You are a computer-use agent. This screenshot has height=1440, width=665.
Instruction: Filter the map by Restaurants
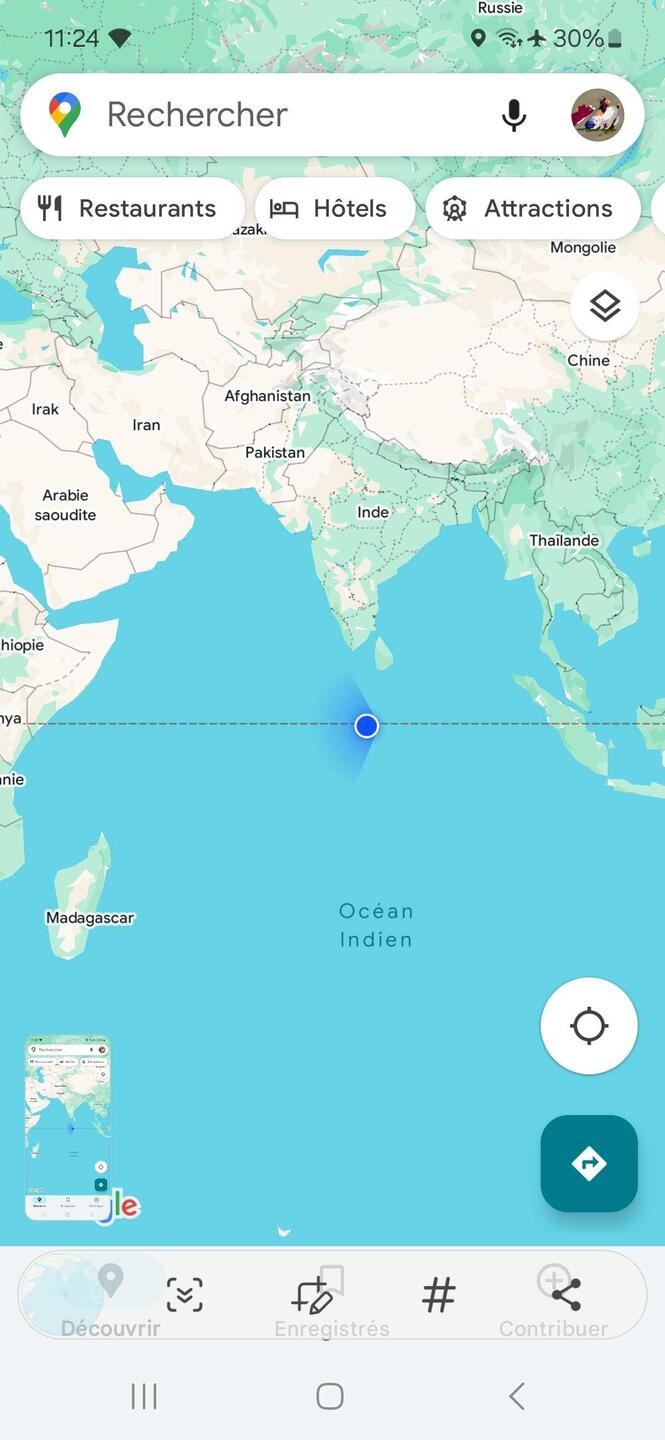point(129,208)
